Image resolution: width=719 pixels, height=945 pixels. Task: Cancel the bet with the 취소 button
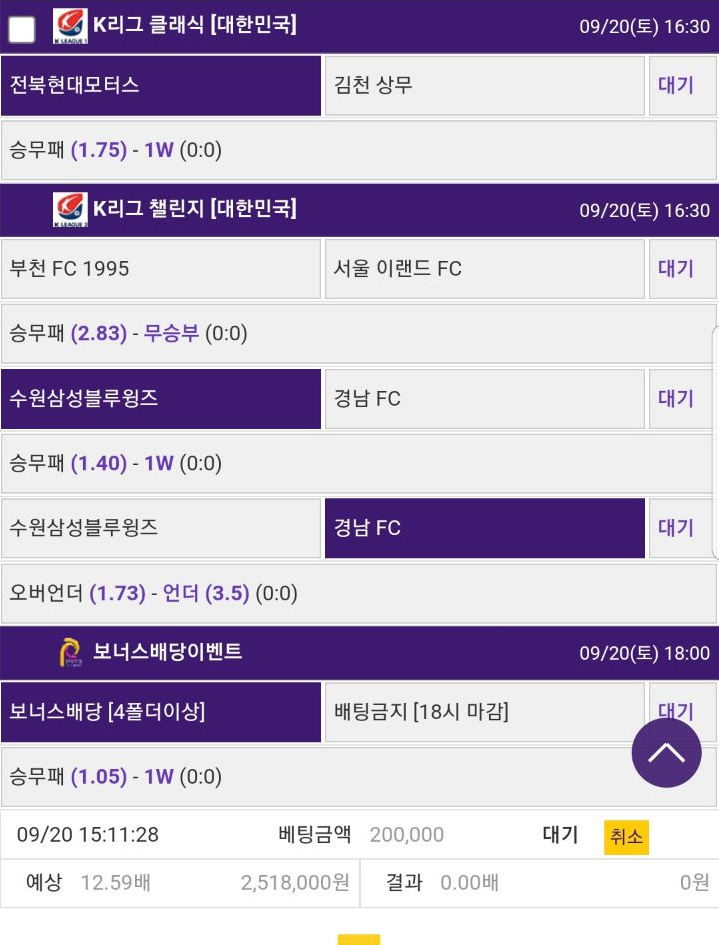pos(626,837)
